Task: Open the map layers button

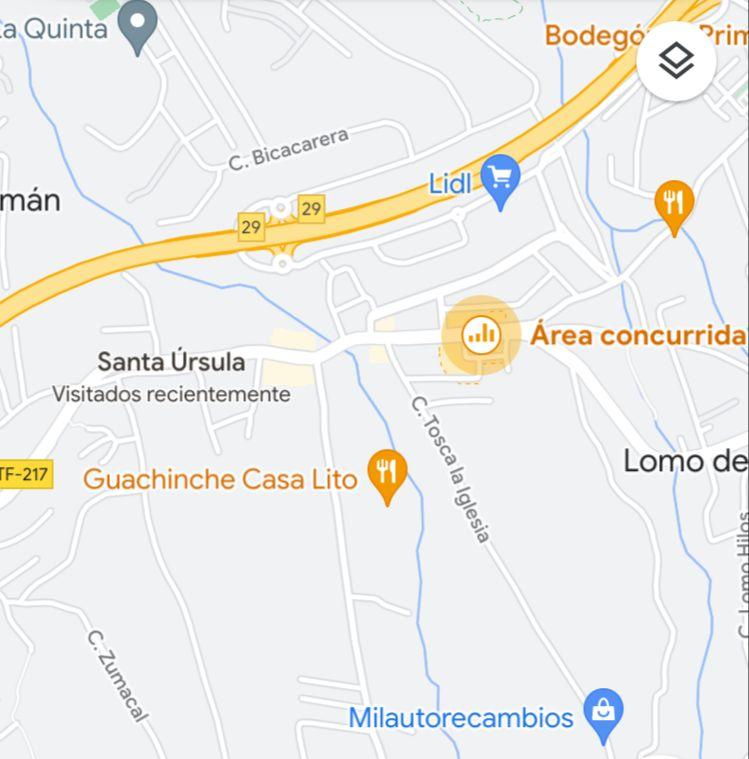Action: (x=676, y=61)
